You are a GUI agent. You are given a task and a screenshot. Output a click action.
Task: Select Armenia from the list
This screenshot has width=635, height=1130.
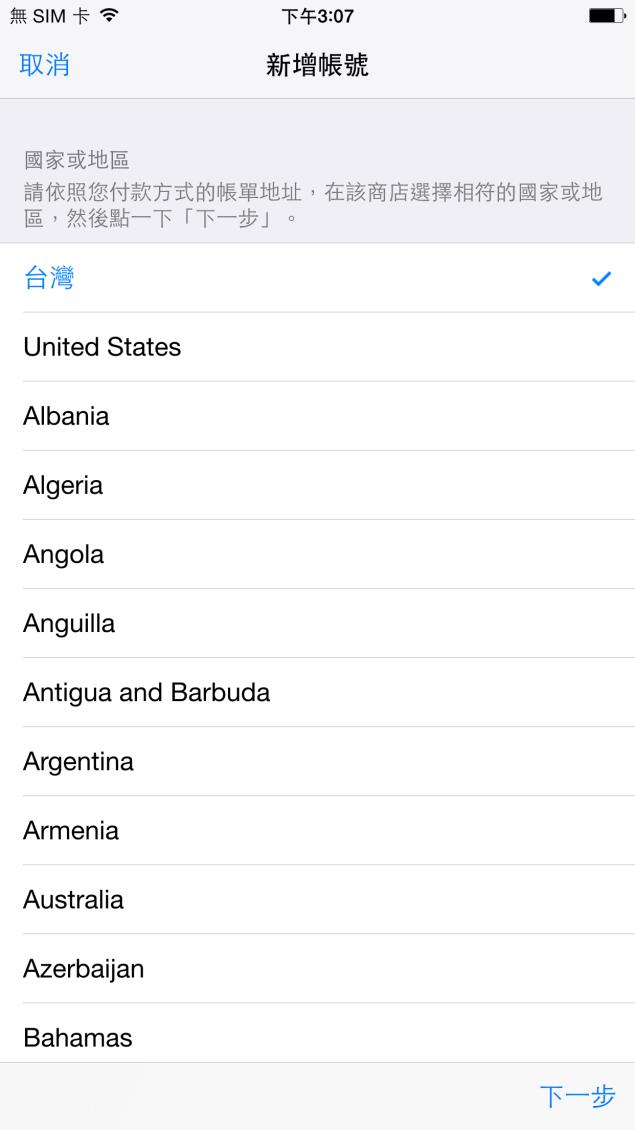click(317, 832)
